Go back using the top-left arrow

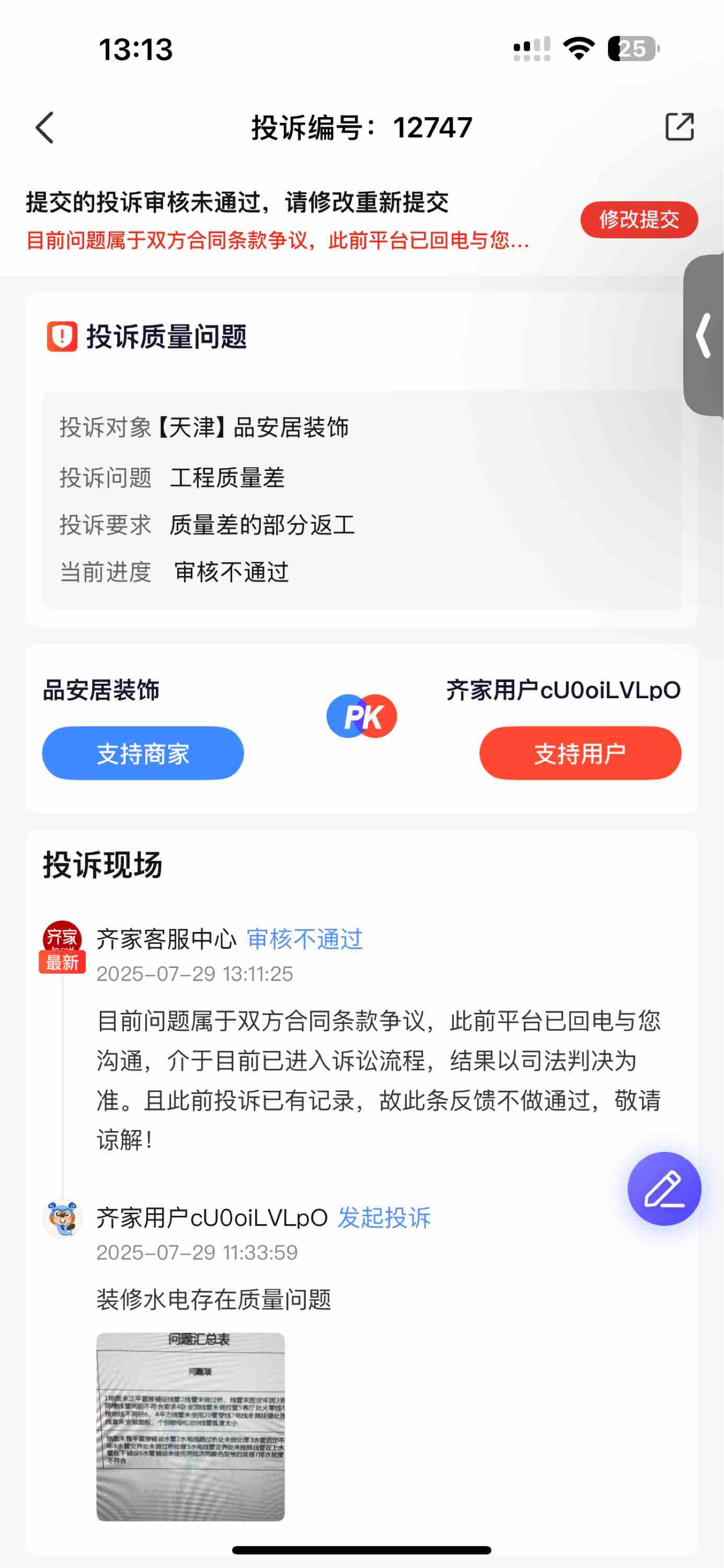coord(45,128)
